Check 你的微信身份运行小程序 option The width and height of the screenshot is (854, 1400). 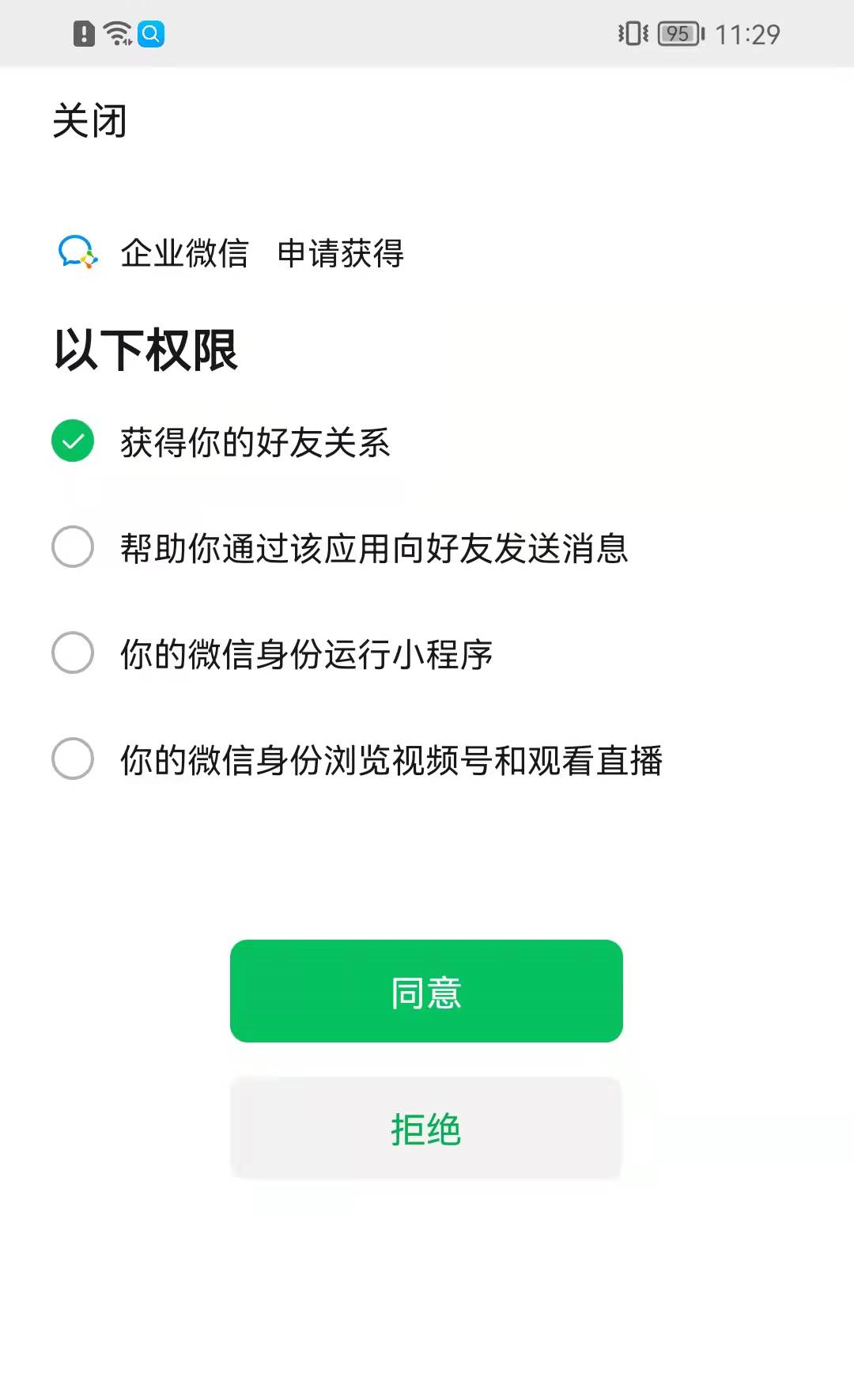tap(73, 653)
